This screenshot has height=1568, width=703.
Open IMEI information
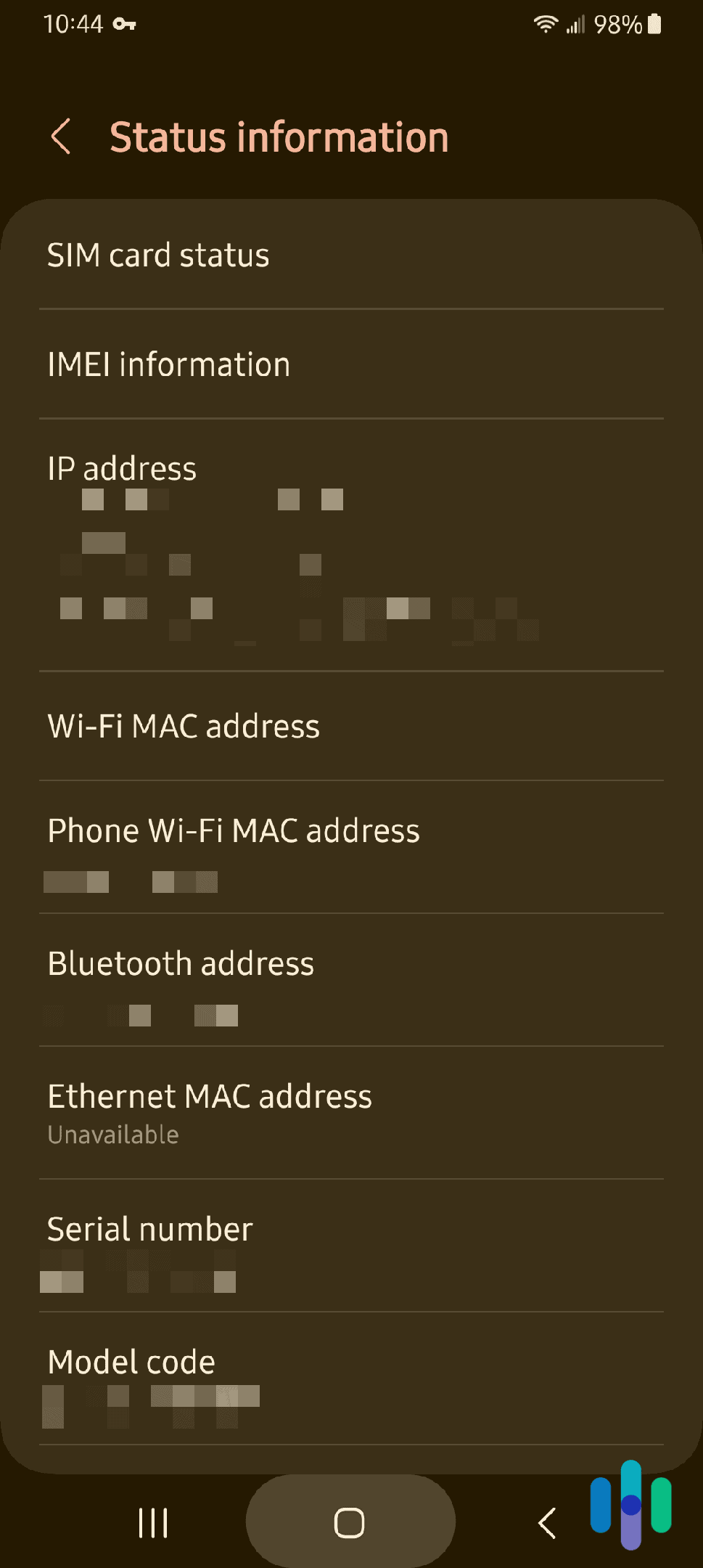pos(351,364)
